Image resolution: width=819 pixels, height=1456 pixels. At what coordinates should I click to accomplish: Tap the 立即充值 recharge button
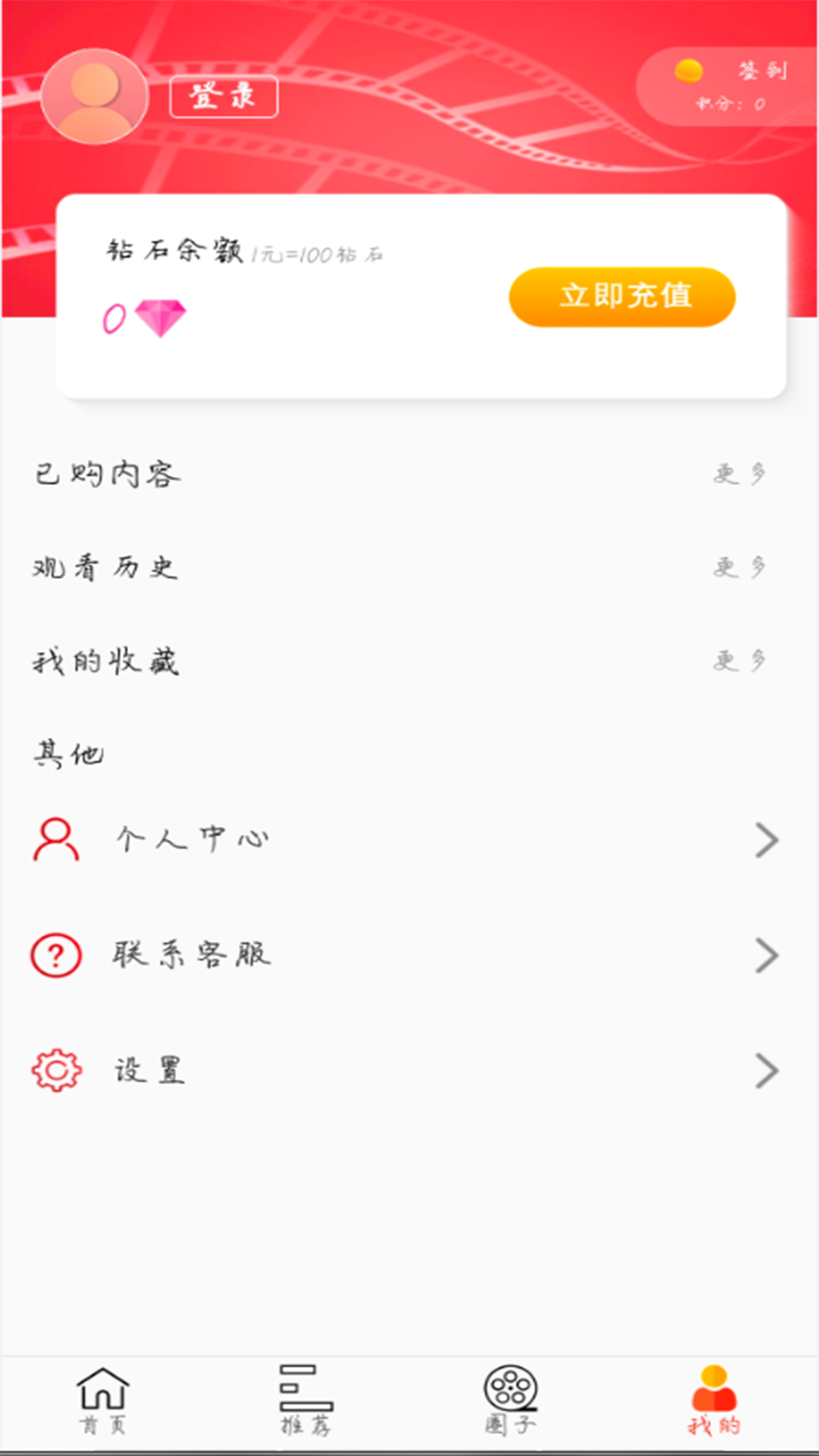[622, 297]
